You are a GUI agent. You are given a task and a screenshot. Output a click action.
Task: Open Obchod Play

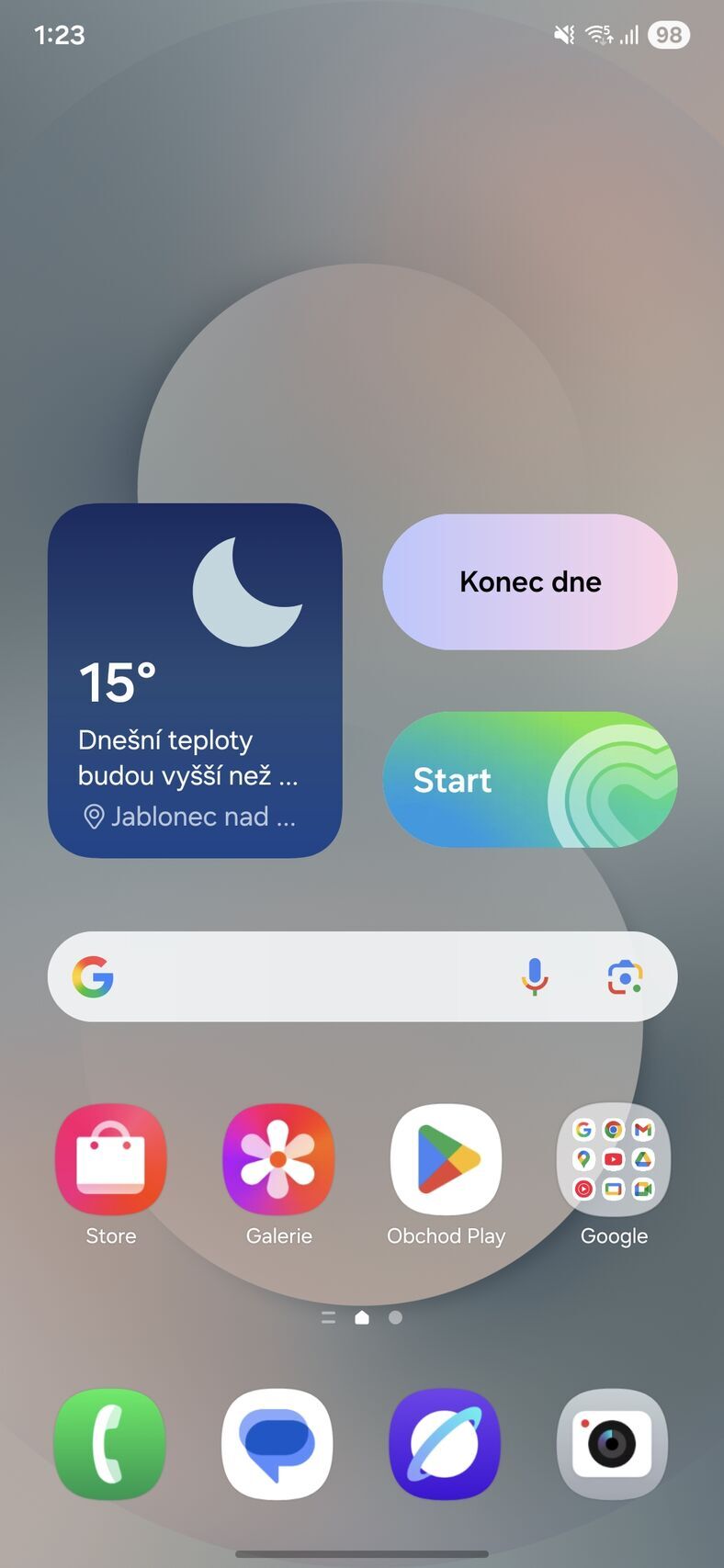447,1160
